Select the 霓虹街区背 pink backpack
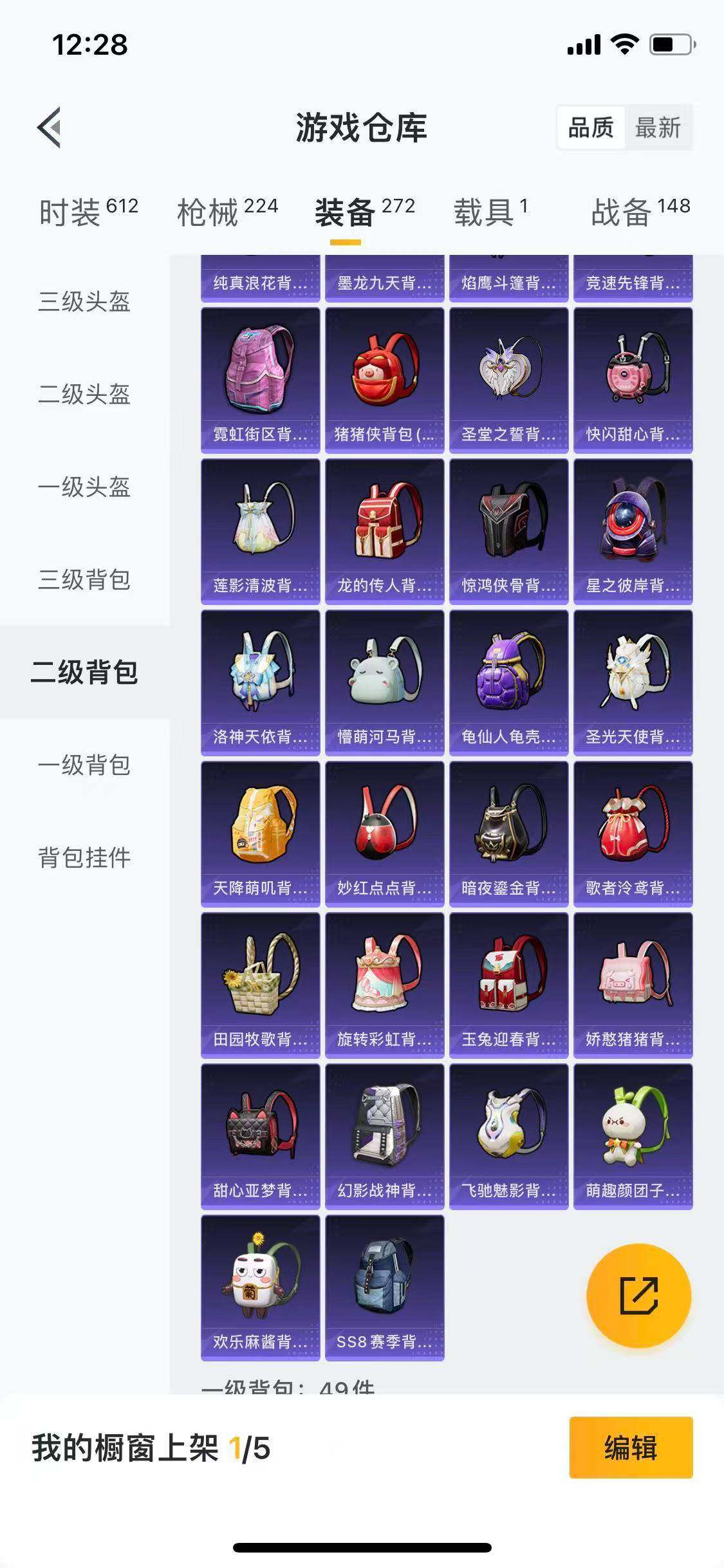724x1568 pixels. click(x=260, y=375)
